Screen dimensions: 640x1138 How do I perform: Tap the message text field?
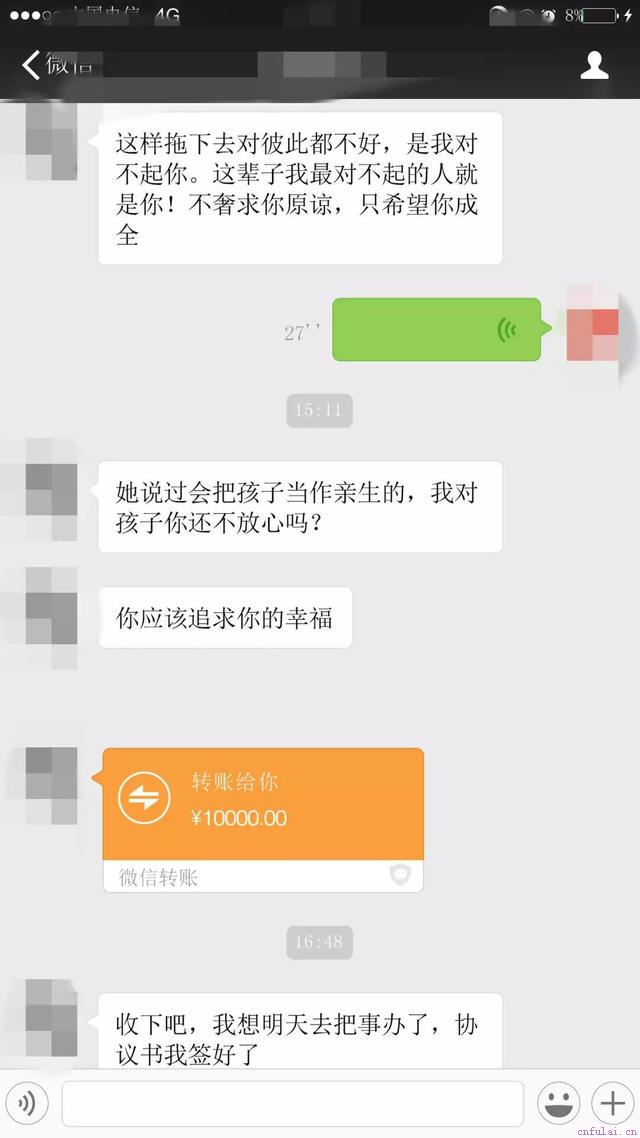pos(292,1104)
